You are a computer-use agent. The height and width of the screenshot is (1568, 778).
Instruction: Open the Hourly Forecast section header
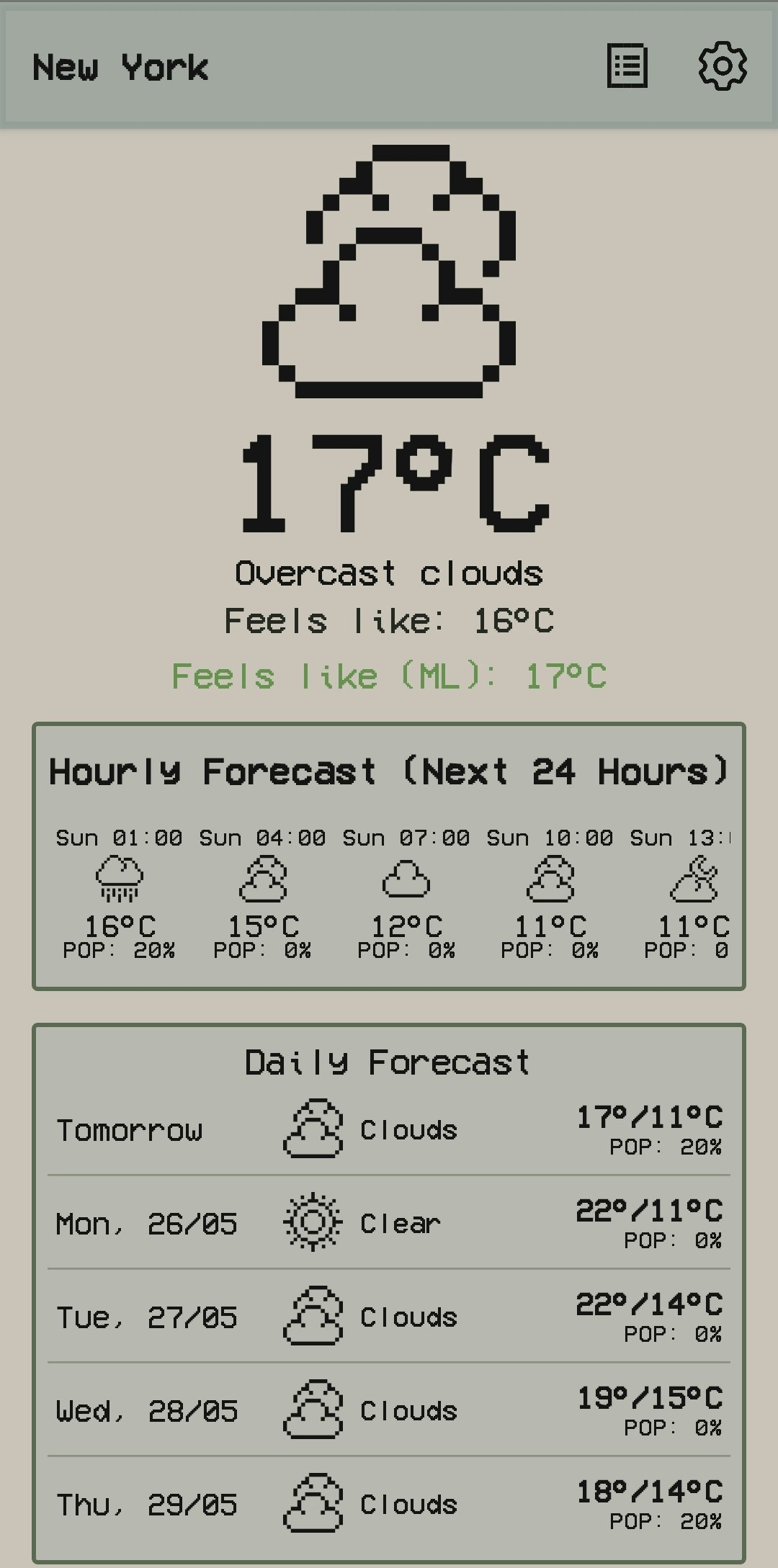[389, 772]
